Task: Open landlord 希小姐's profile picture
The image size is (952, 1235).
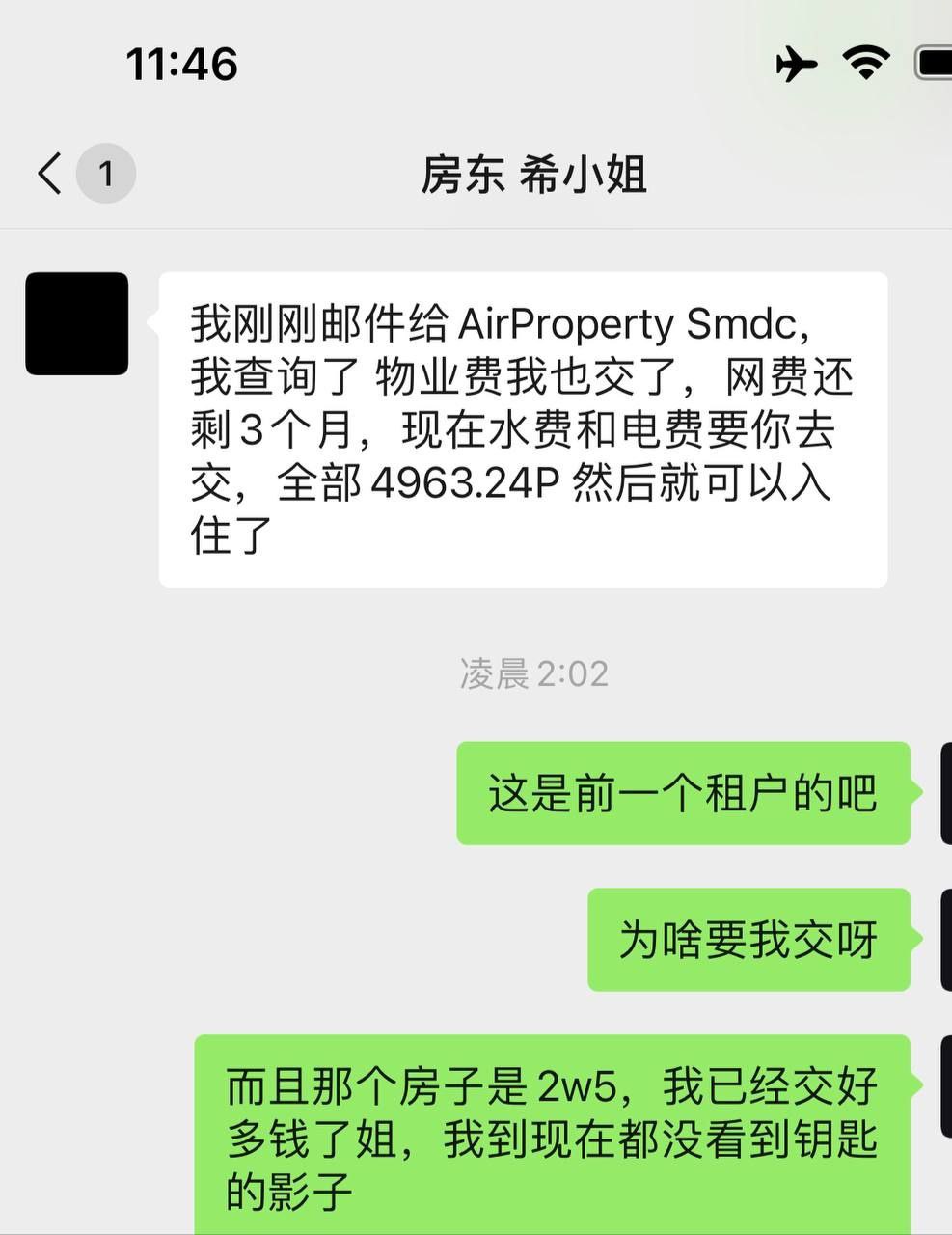Action: [x=77, y=323]
